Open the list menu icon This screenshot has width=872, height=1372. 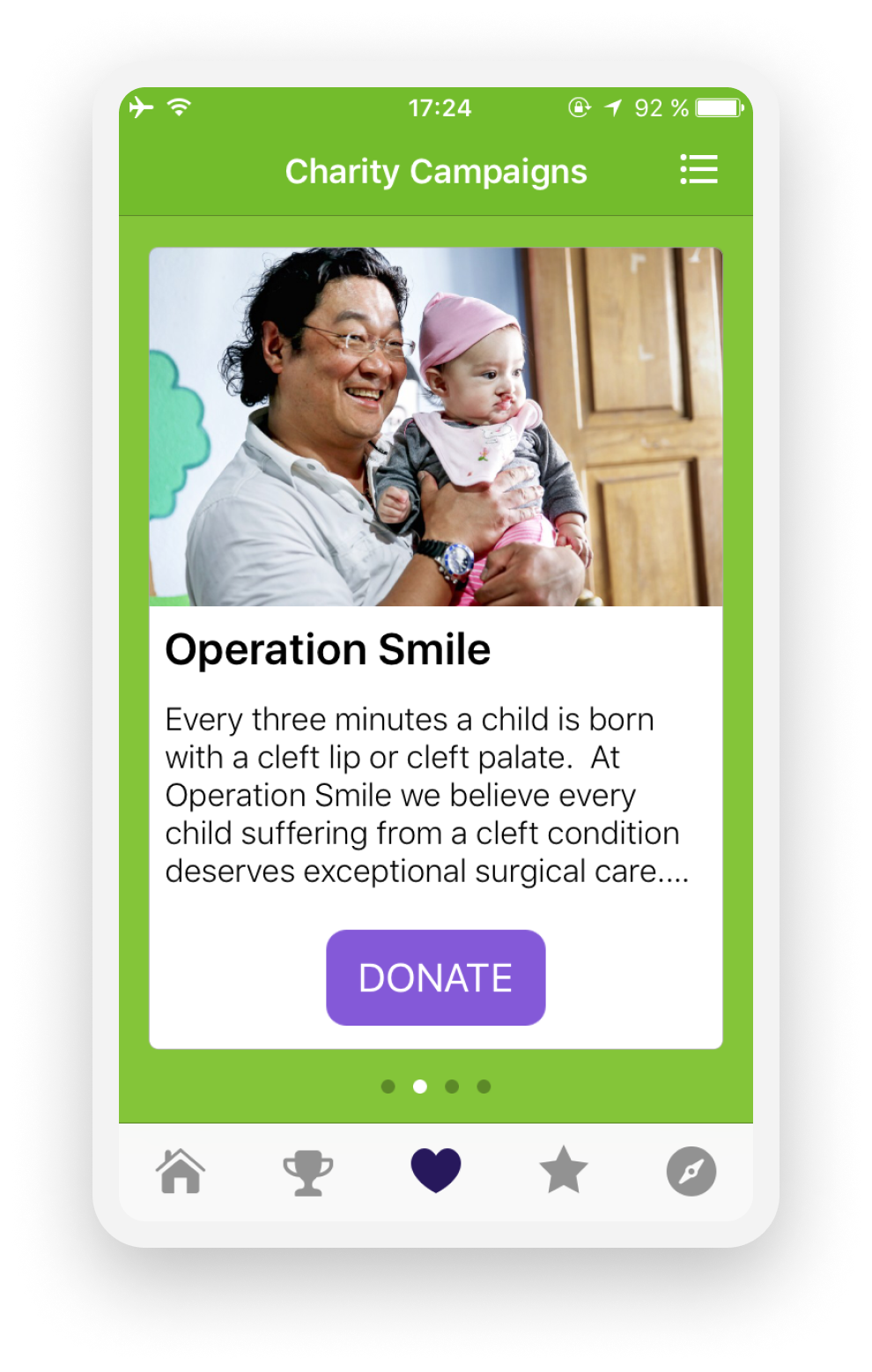click(x=698, y=170)
